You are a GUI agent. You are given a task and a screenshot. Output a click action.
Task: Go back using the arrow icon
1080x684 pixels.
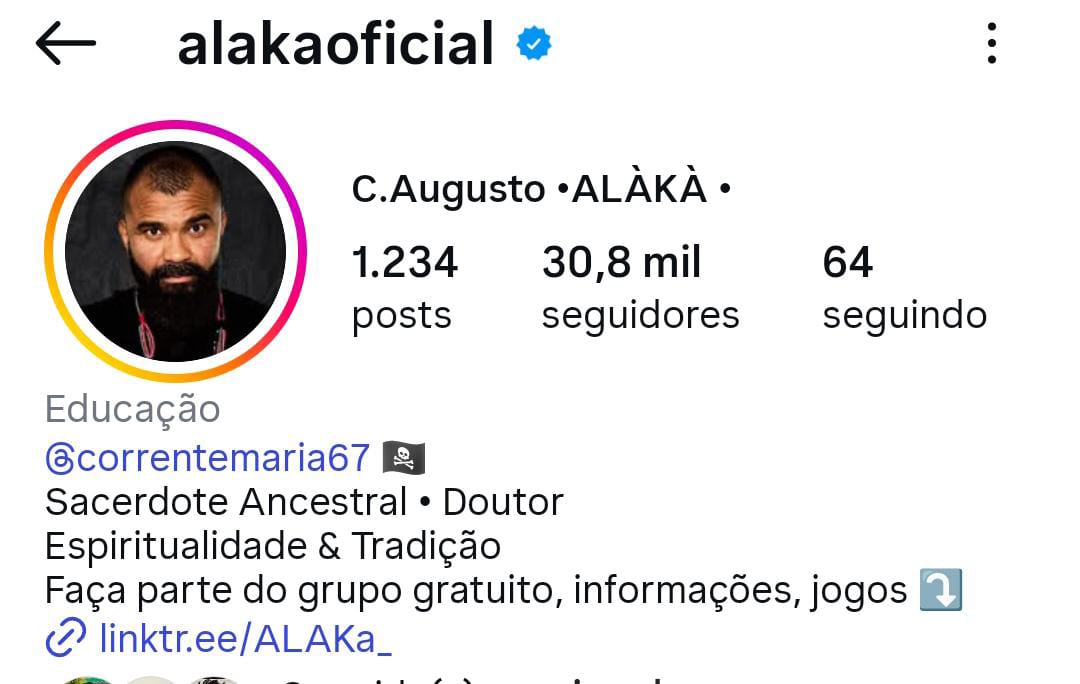tap(66, 44)
